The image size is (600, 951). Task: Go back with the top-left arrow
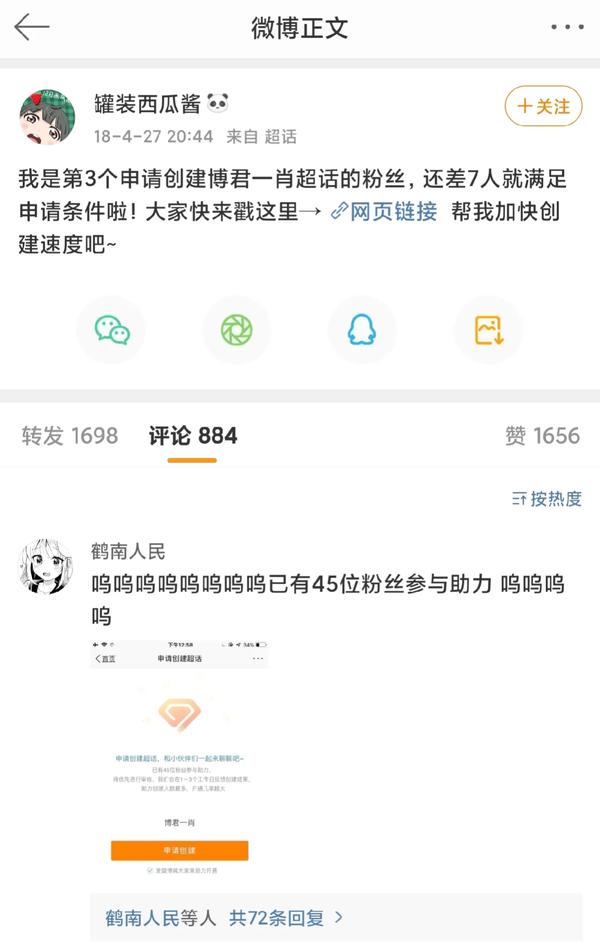(32, 28)
